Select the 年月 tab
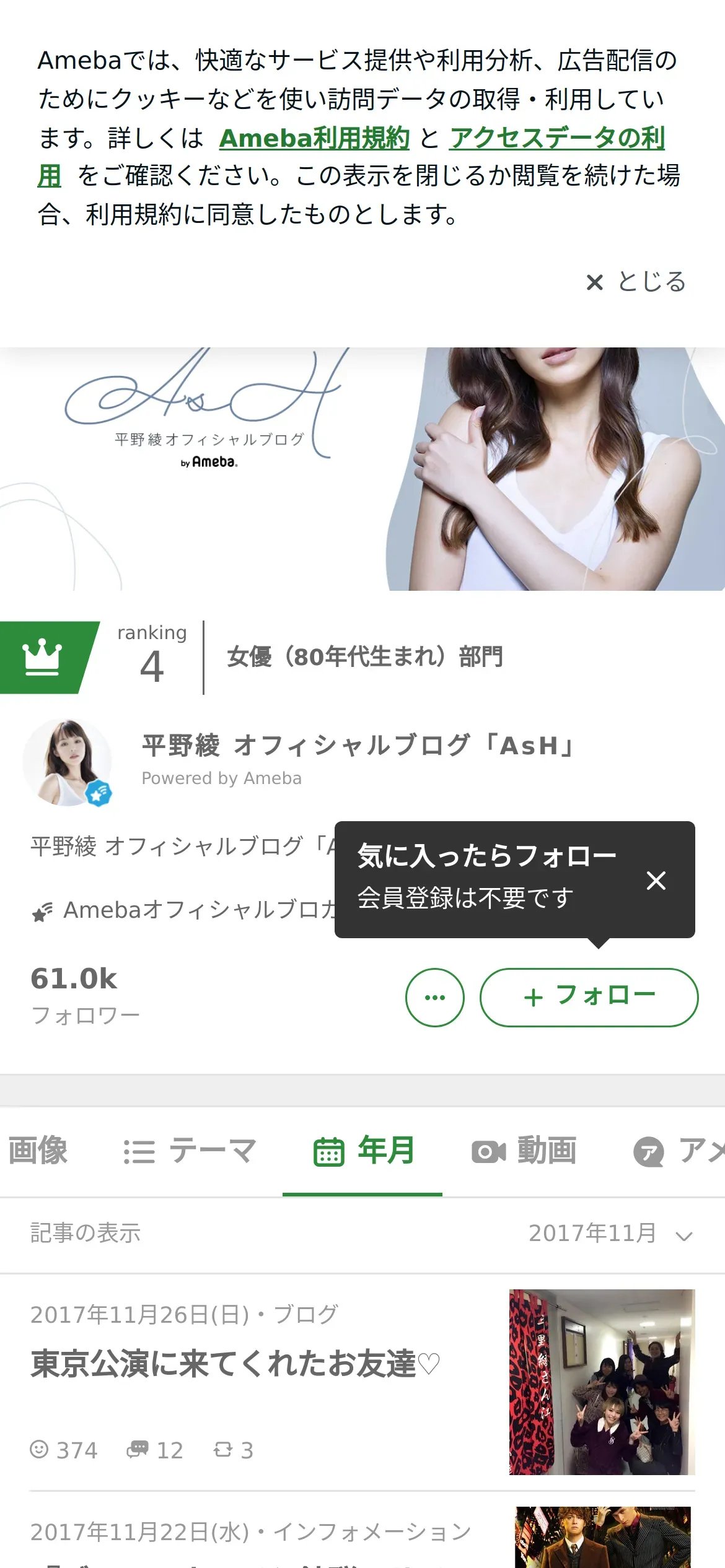This screenshot has width=725, height=1568. 363,1151
